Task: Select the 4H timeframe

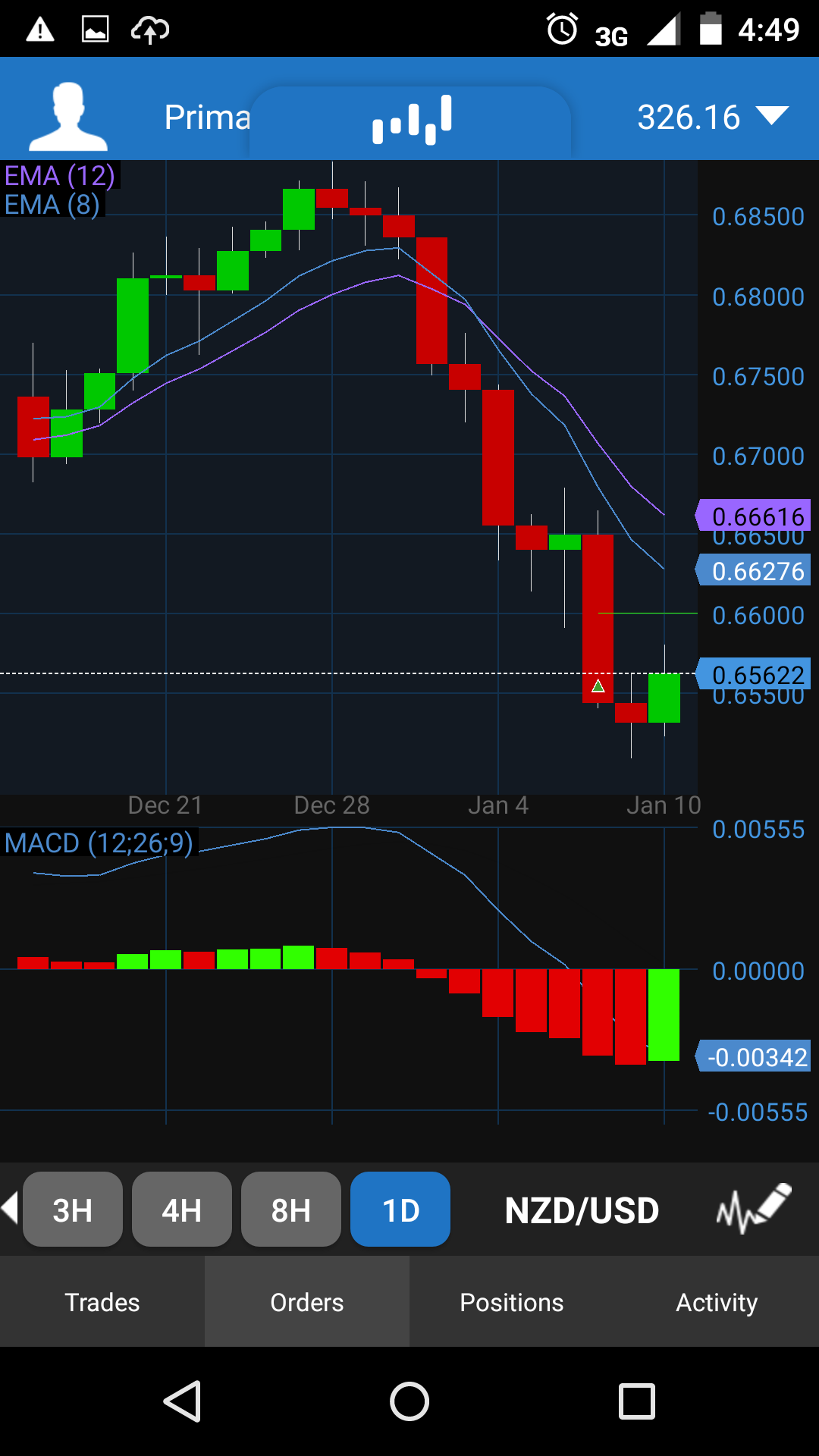Action: click(182, 1210)
